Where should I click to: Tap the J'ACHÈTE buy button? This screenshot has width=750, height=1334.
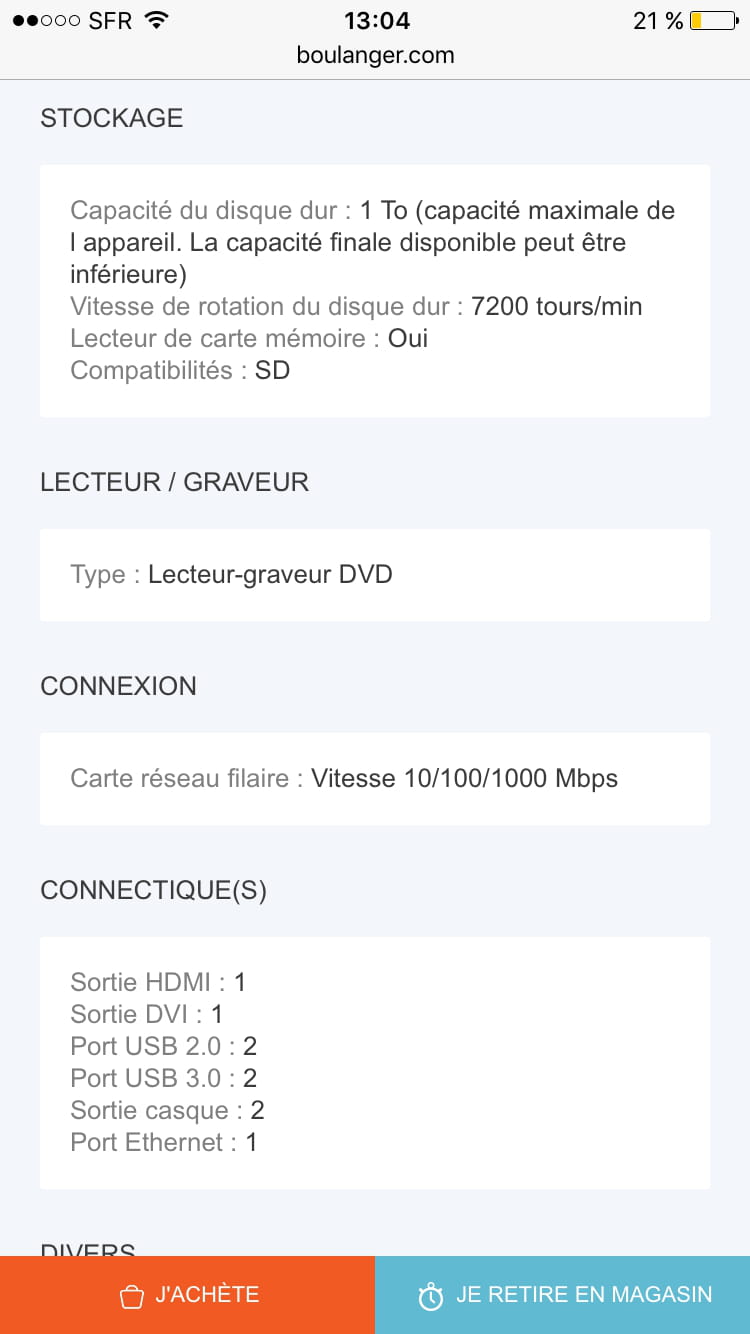[x=188, y=1295]
